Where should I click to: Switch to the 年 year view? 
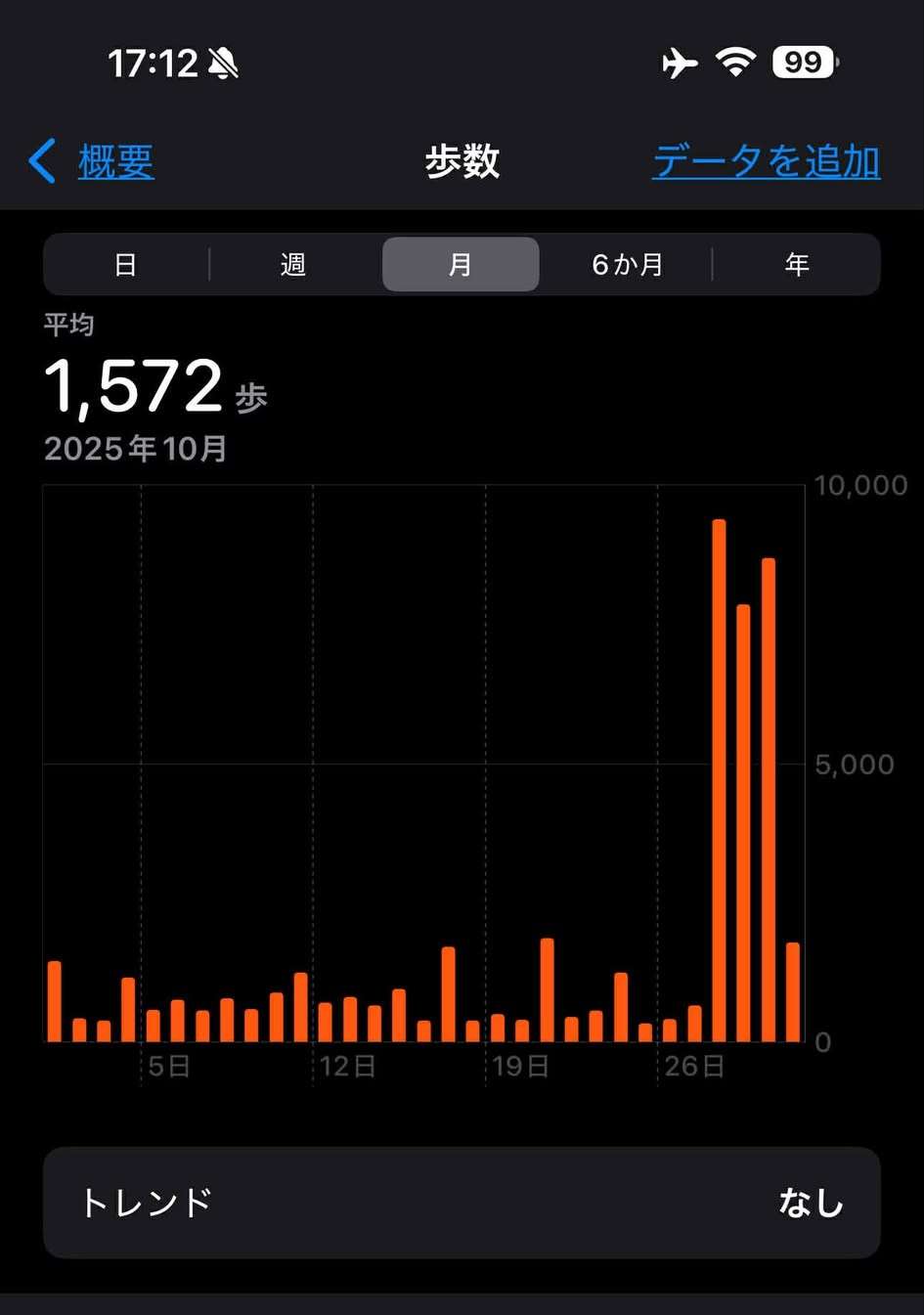click(797, 264)
